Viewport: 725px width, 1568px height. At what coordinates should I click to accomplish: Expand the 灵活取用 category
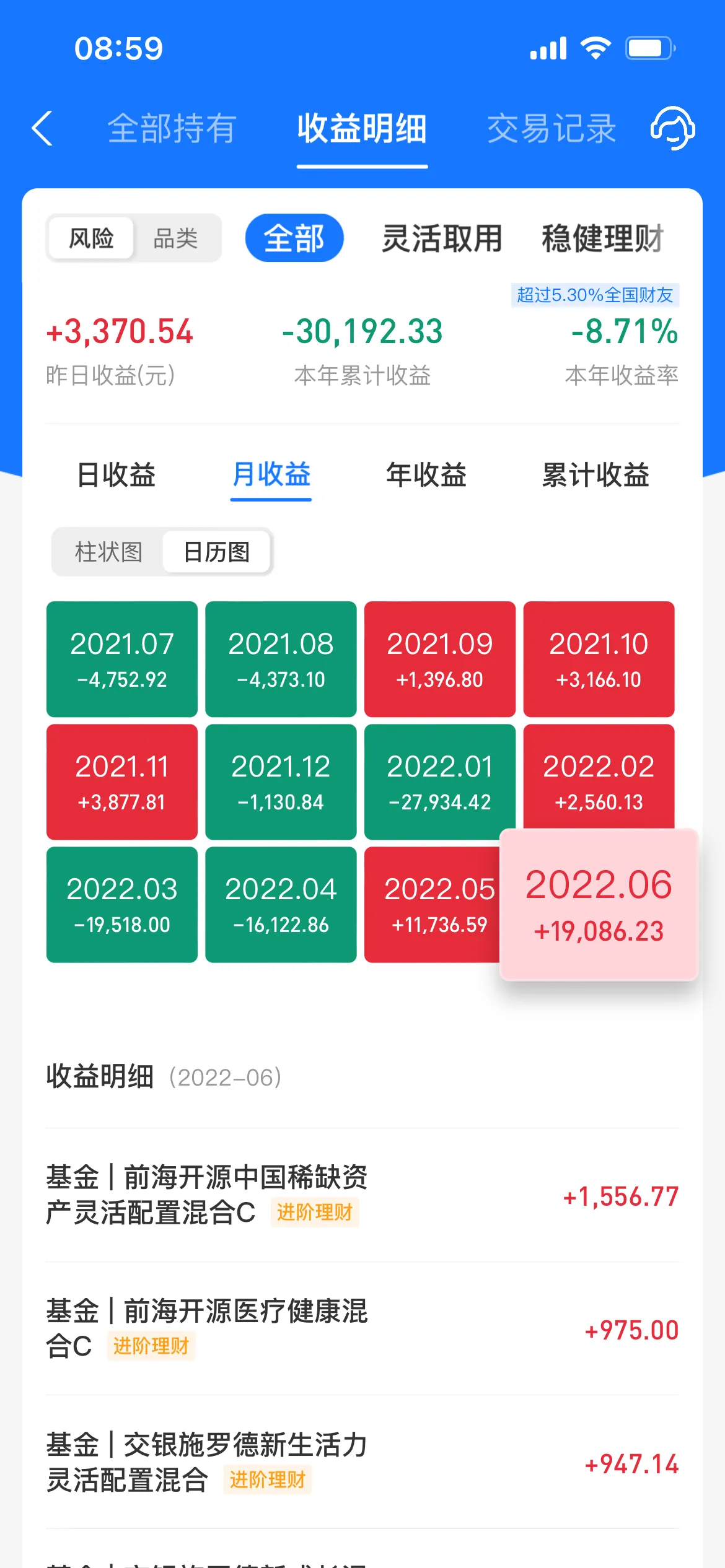click(442, 238)
